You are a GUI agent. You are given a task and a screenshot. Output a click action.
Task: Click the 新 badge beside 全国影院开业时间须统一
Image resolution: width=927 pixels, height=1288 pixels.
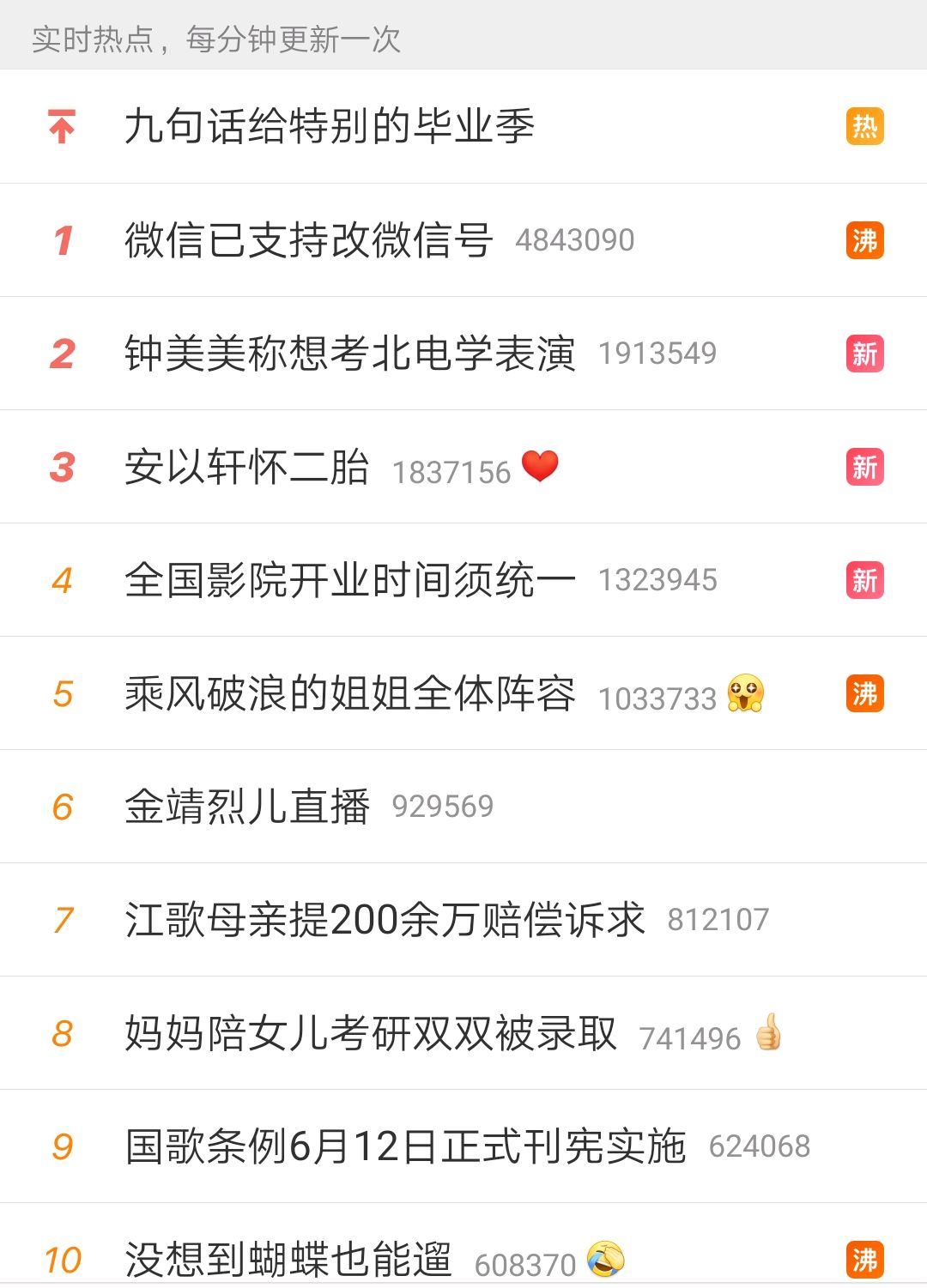864,579
